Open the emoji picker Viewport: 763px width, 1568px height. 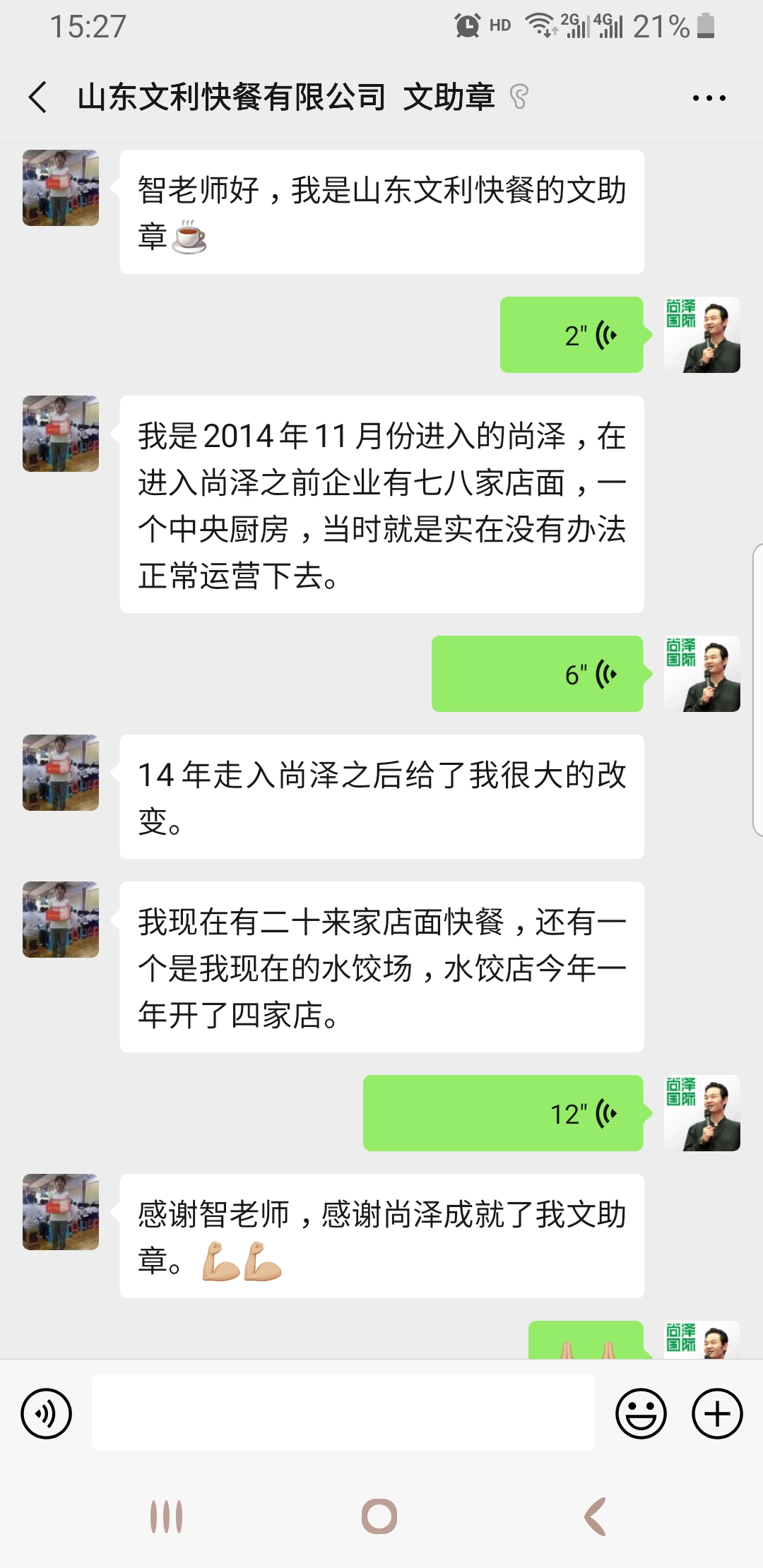pyautogui.click(x=641, y=1414)
